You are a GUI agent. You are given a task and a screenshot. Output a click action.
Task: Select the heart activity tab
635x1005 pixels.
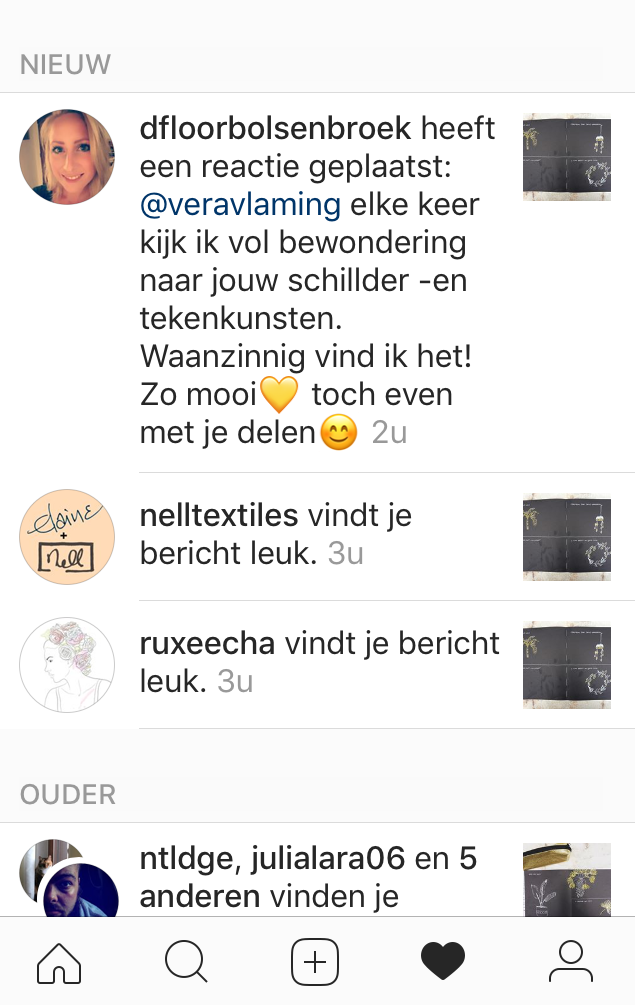point(443,962)
